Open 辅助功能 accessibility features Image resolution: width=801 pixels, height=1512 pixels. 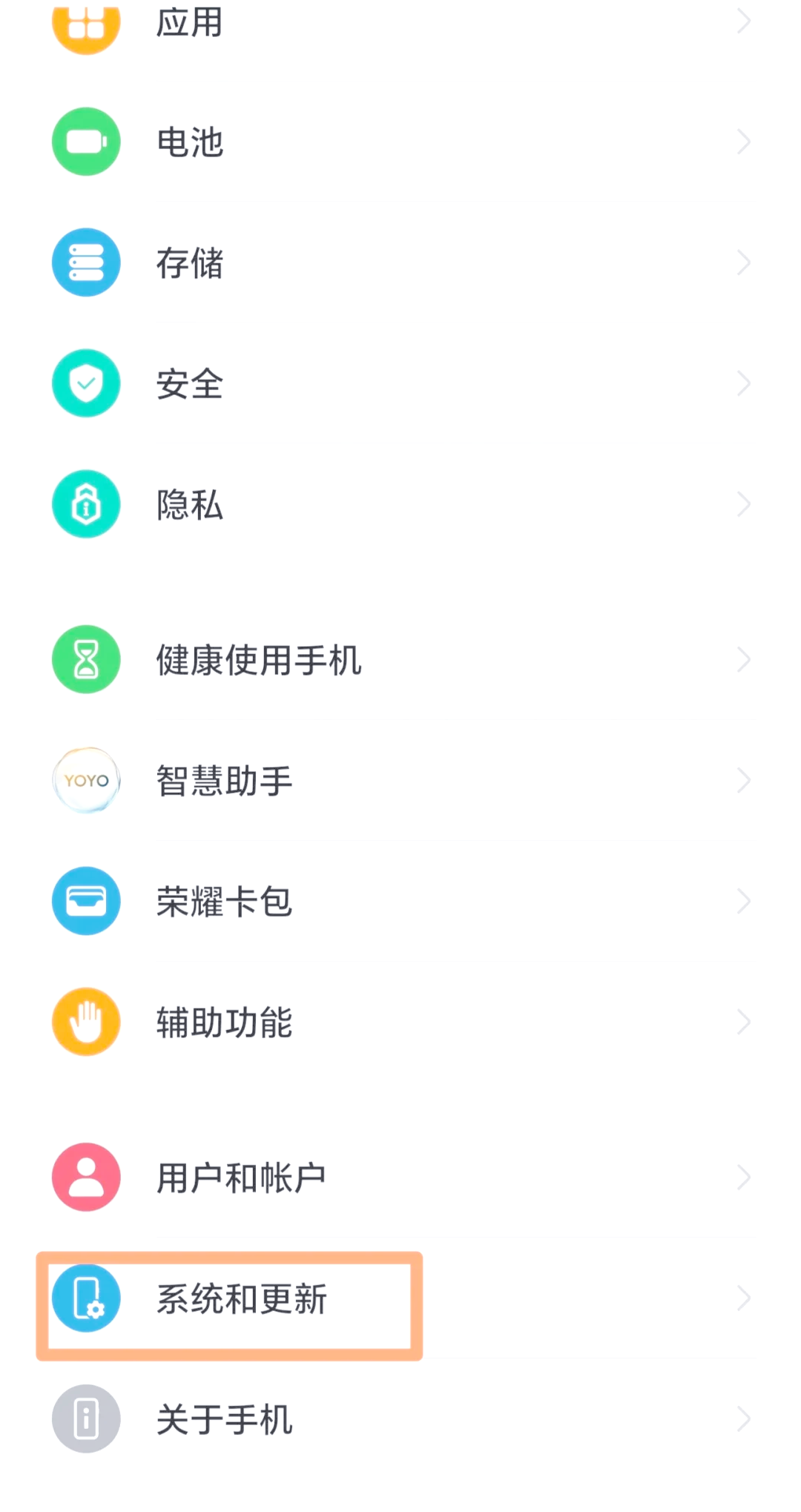point(224,1023)
